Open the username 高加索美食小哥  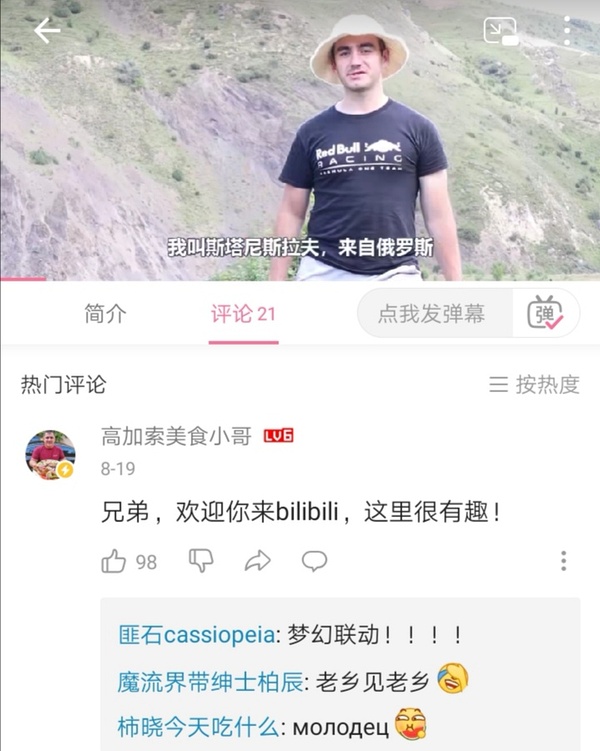click(x=176, y=437)
